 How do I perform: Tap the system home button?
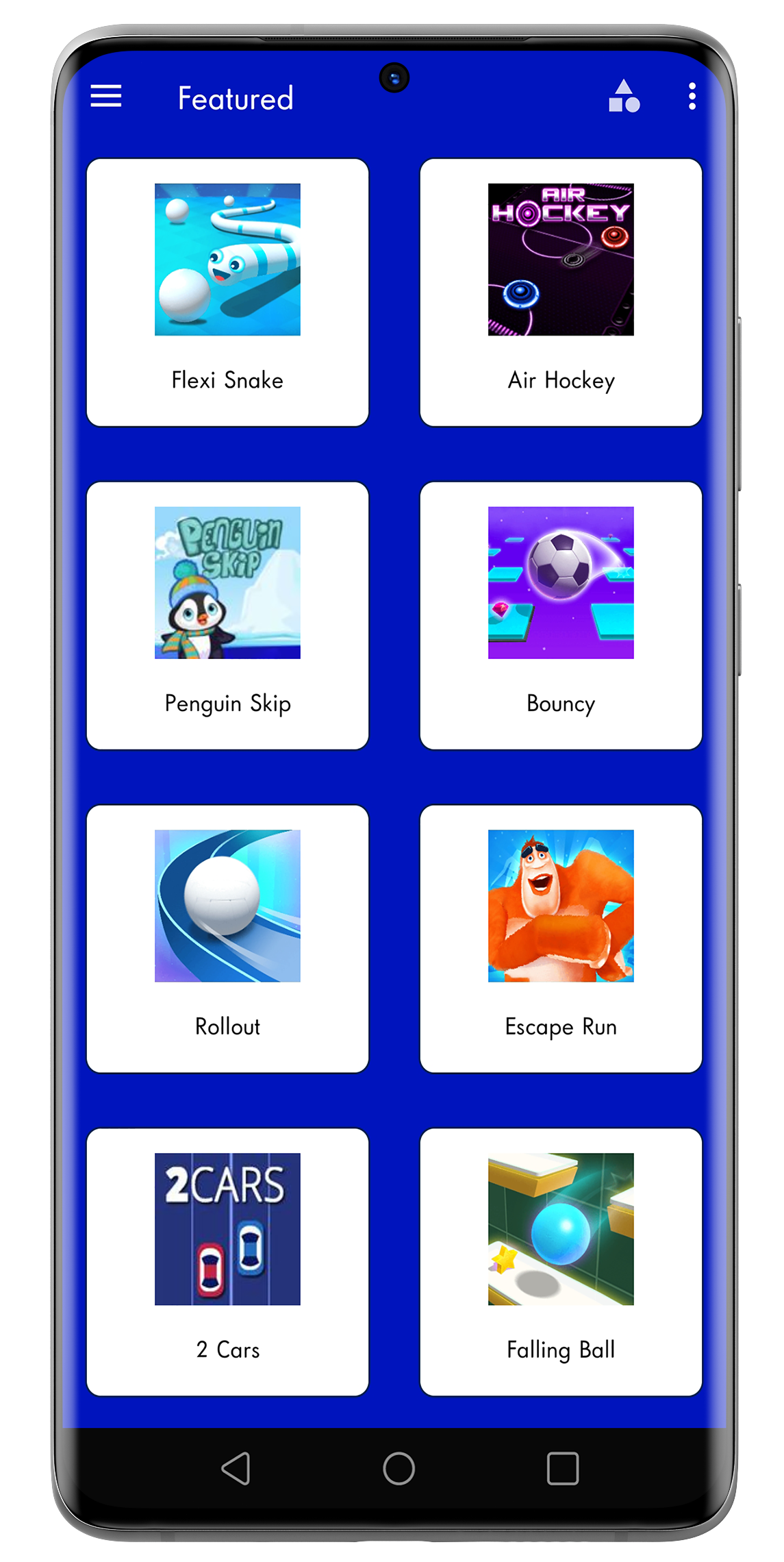pos(399,1468)
